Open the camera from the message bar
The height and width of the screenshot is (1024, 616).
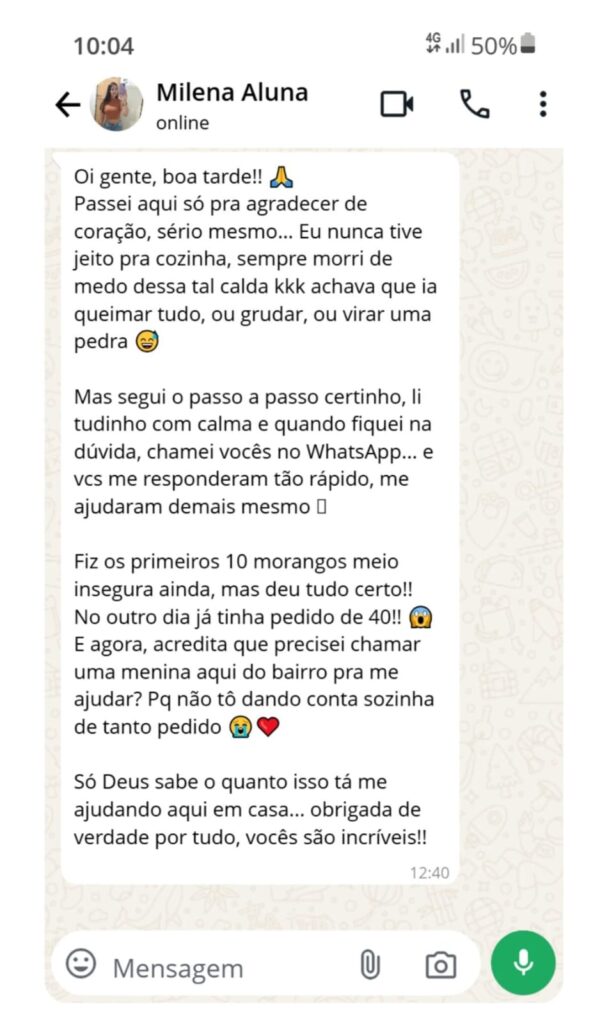441,965
